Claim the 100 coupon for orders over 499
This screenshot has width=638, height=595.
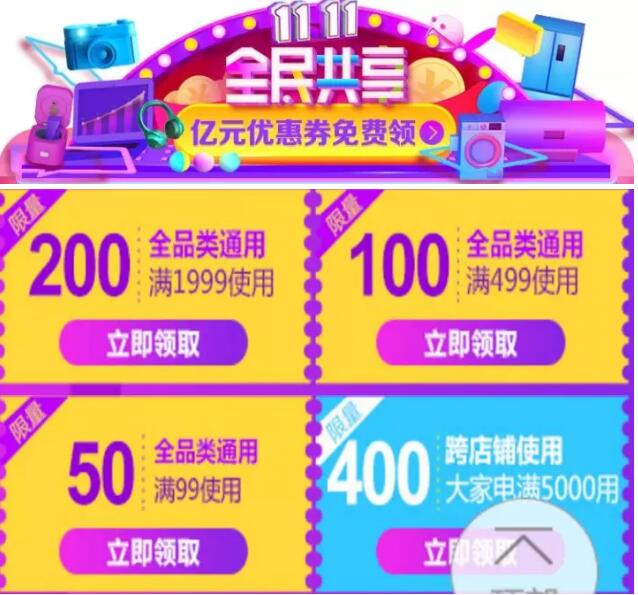click(469, 344)
